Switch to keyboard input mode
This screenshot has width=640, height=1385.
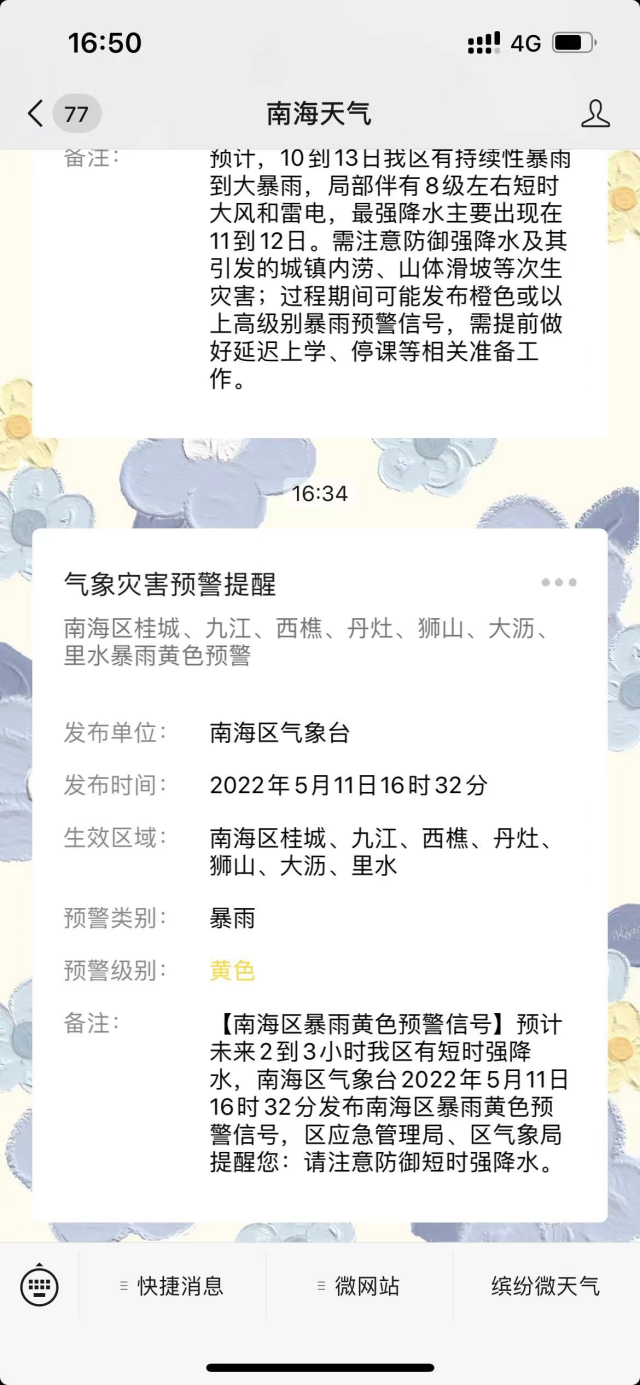(x=39, y=1285)
